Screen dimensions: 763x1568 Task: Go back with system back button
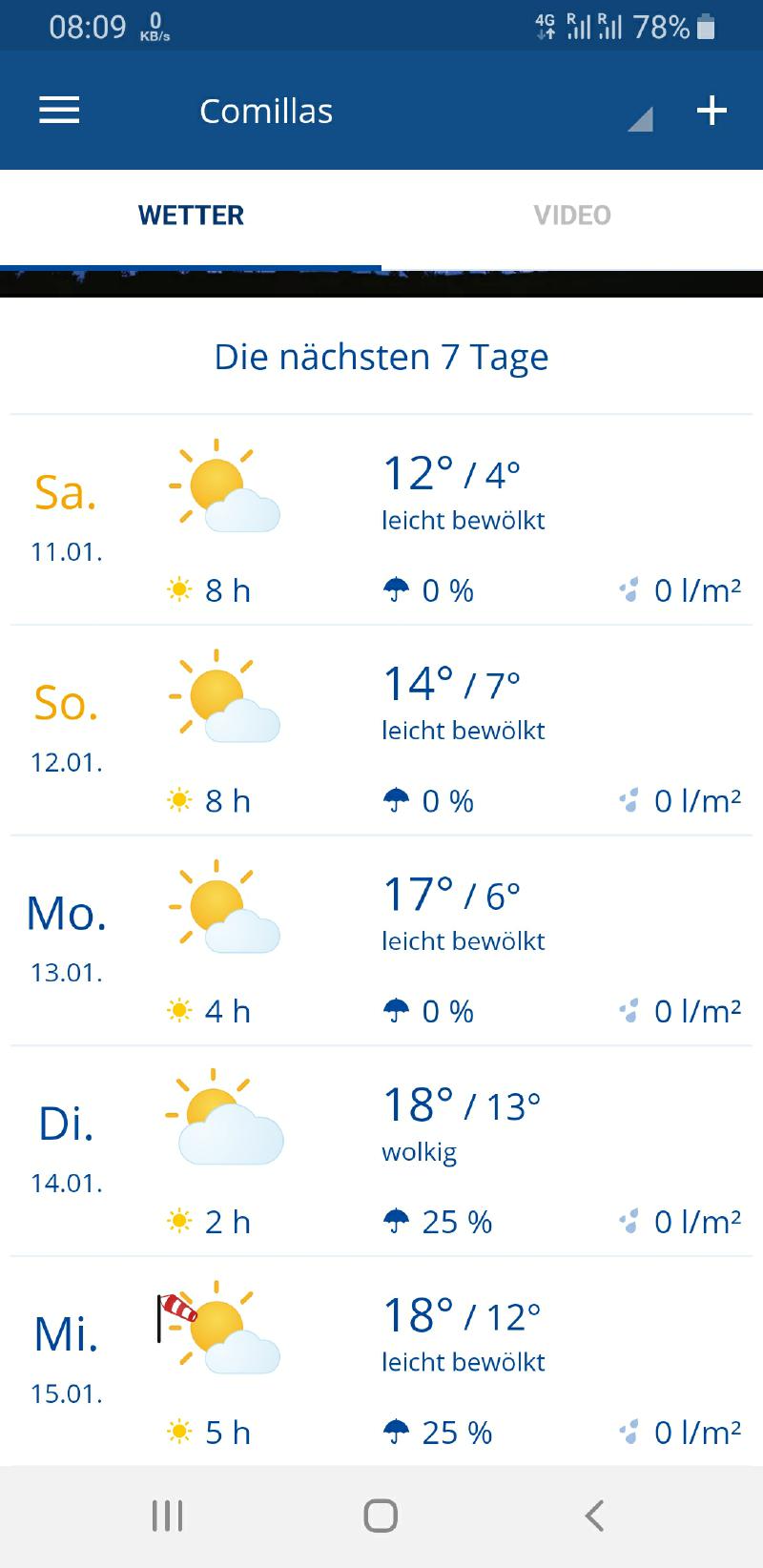click(594, 1516)
